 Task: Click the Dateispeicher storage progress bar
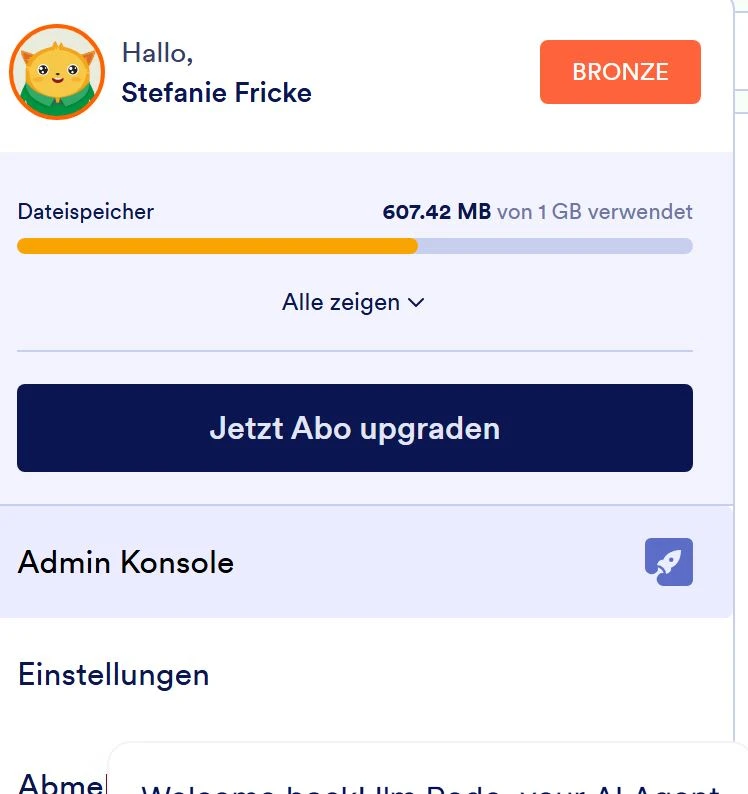tap(355, 246)
